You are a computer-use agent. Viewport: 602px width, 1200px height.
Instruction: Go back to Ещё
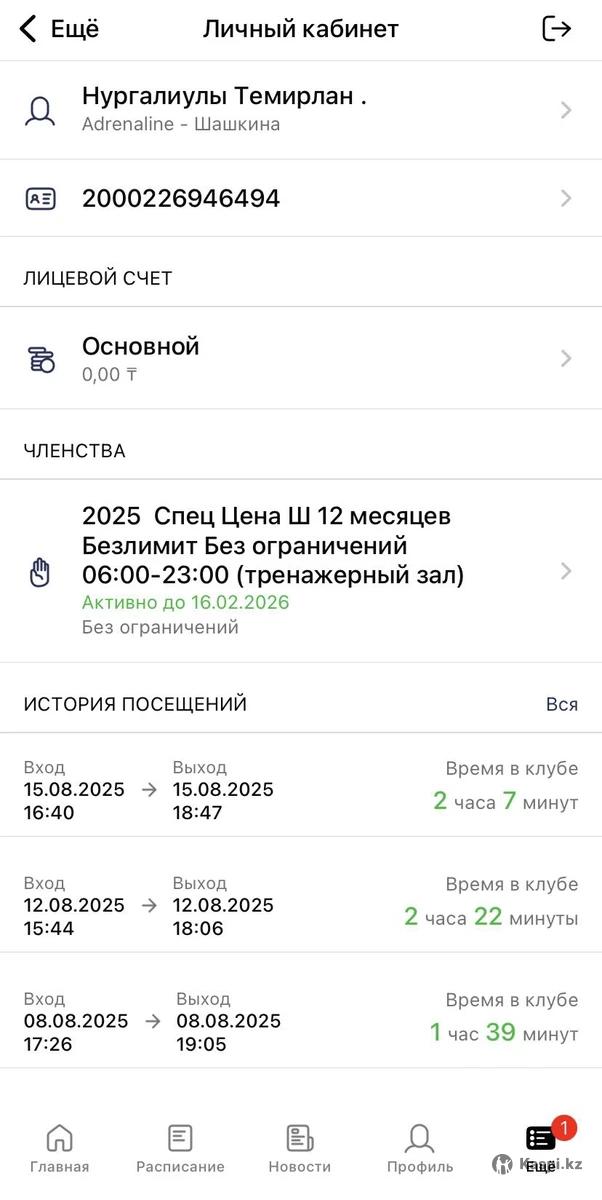pyautogui.click(x=58, y=29)
